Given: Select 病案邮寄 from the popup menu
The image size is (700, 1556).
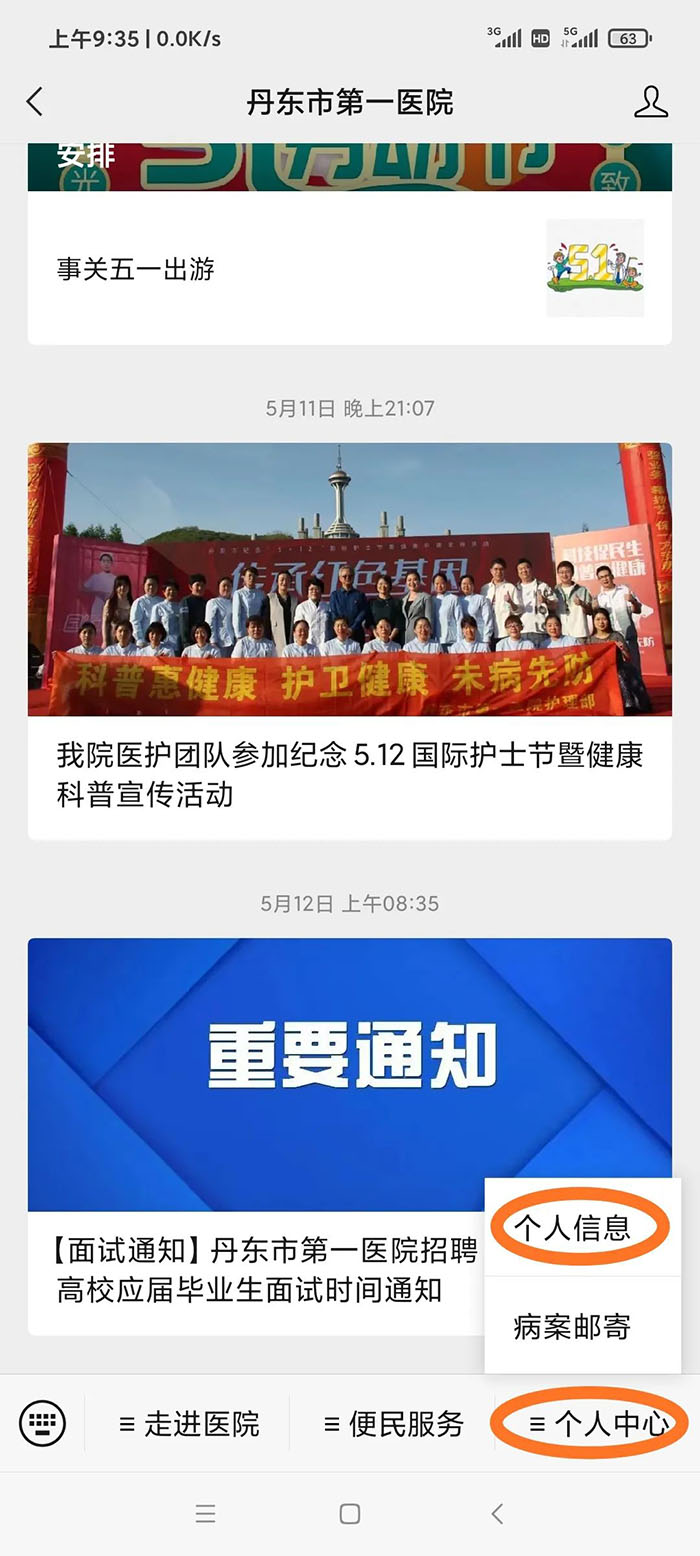Looking at the screenshot, I should 572,1327.
